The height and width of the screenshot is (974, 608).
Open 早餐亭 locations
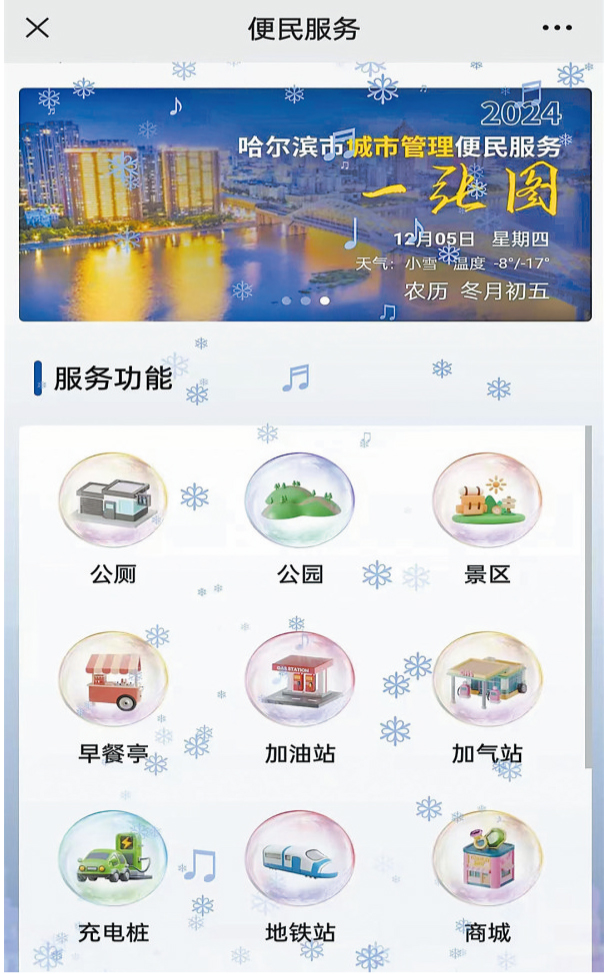click(x=113, y=680)
